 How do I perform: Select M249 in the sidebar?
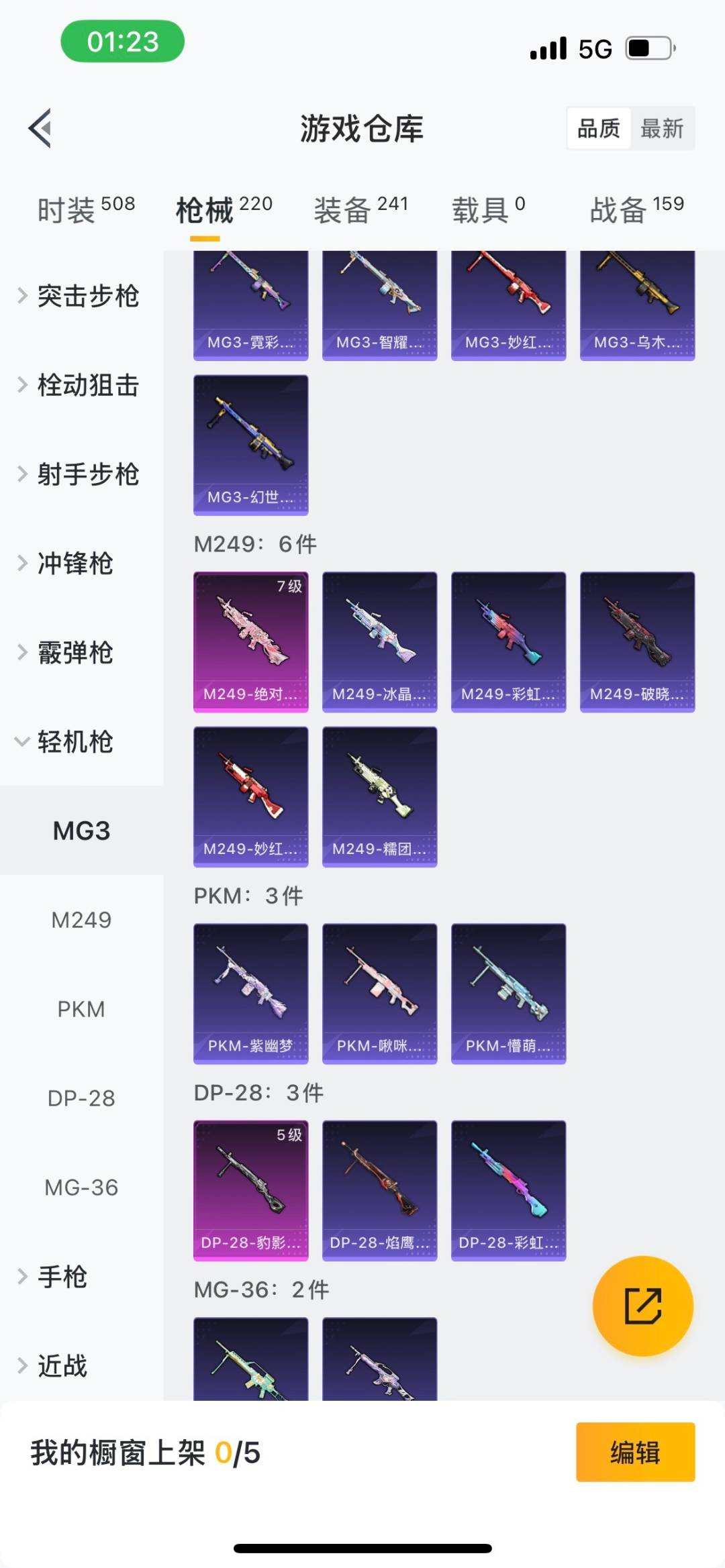(x=81, y=920)
